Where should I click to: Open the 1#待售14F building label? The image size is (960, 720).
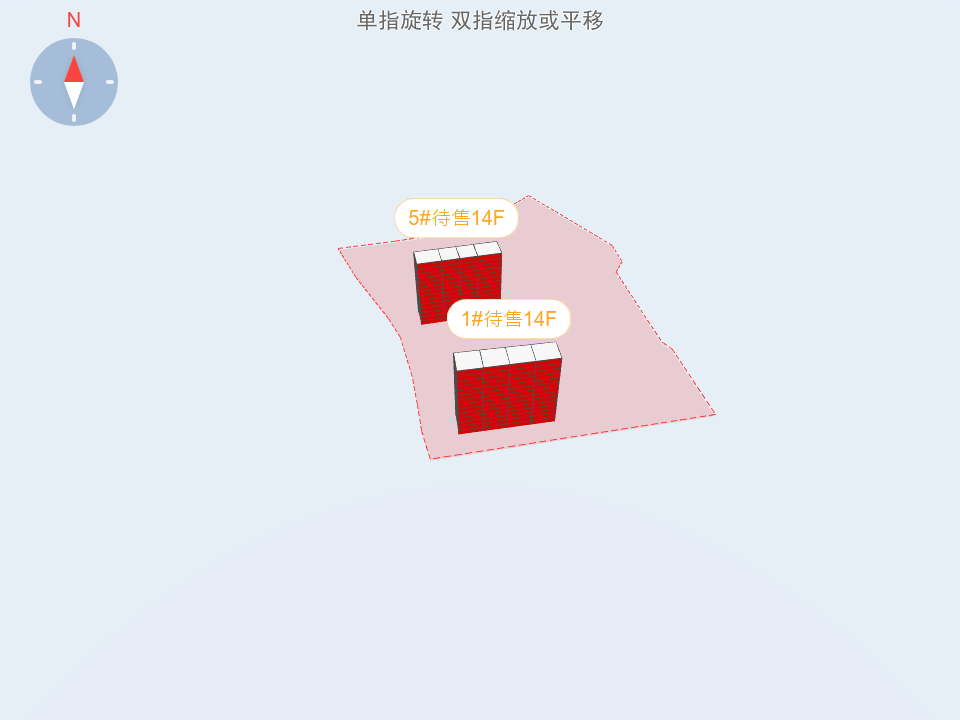508,319
